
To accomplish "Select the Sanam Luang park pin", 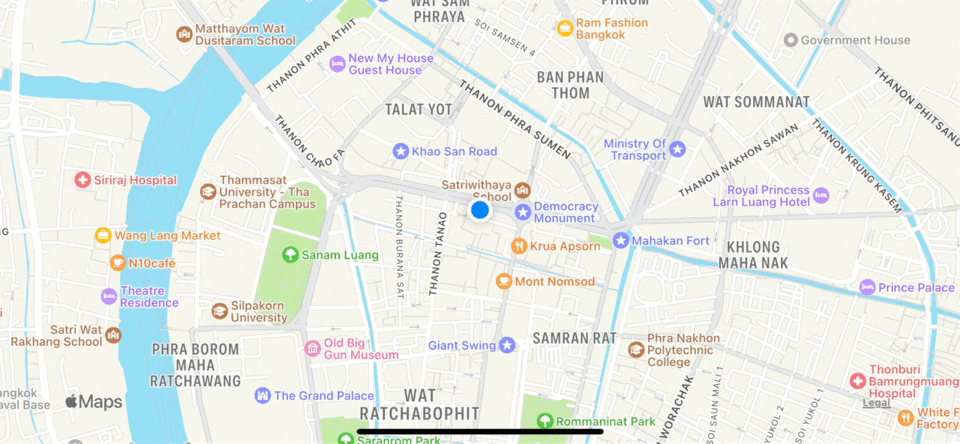I will click(290, 255).
